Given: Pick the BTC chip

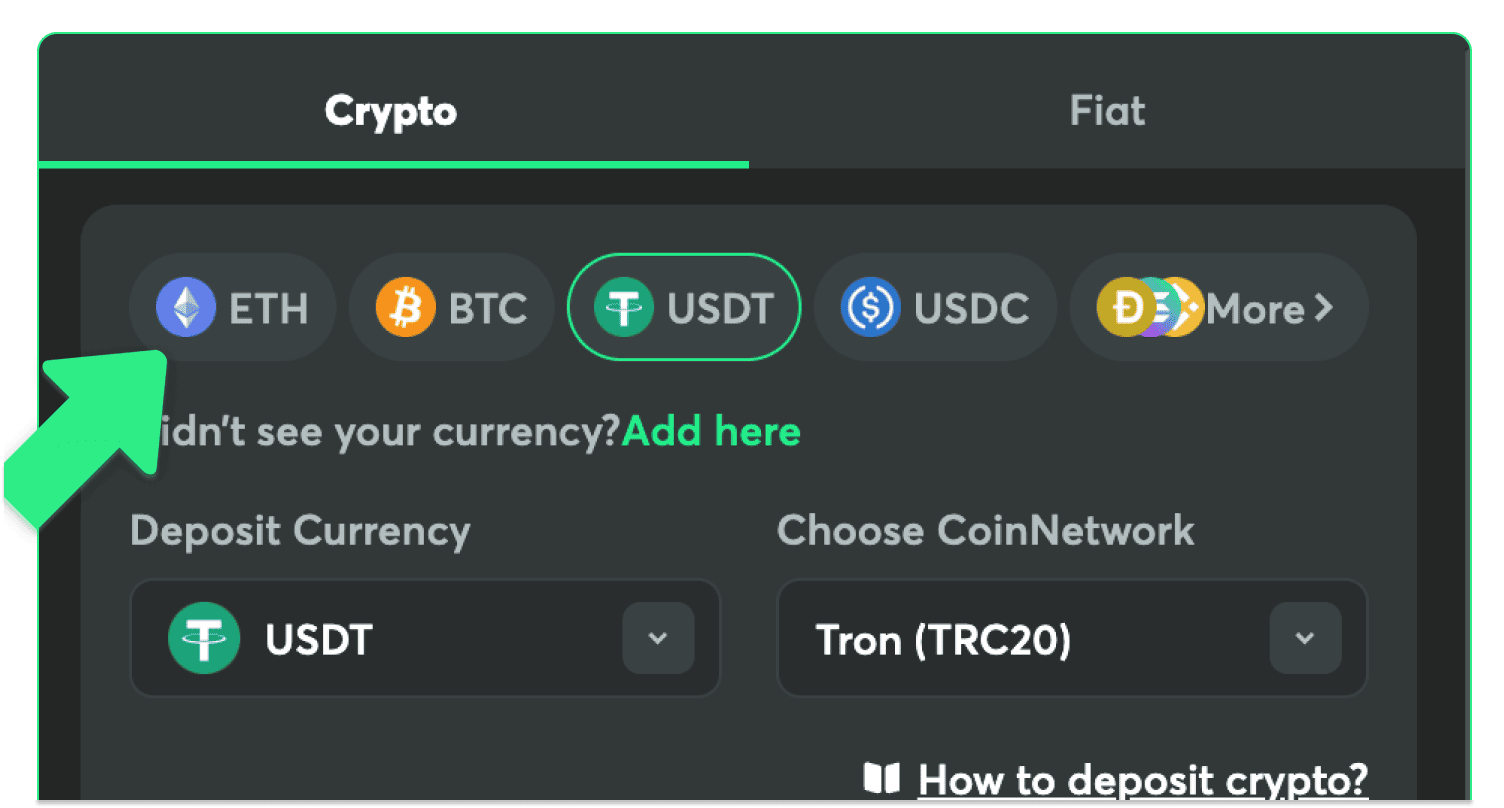Looking at the screenshot, I should pos(451,308).
